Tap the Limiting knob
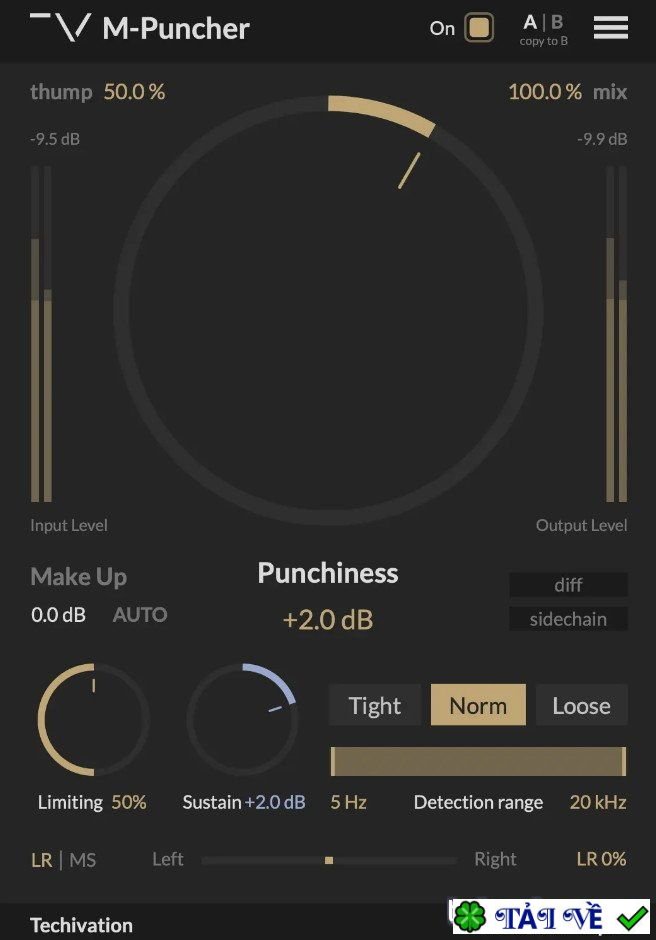656x940 pixels. [x=93, y=720]
